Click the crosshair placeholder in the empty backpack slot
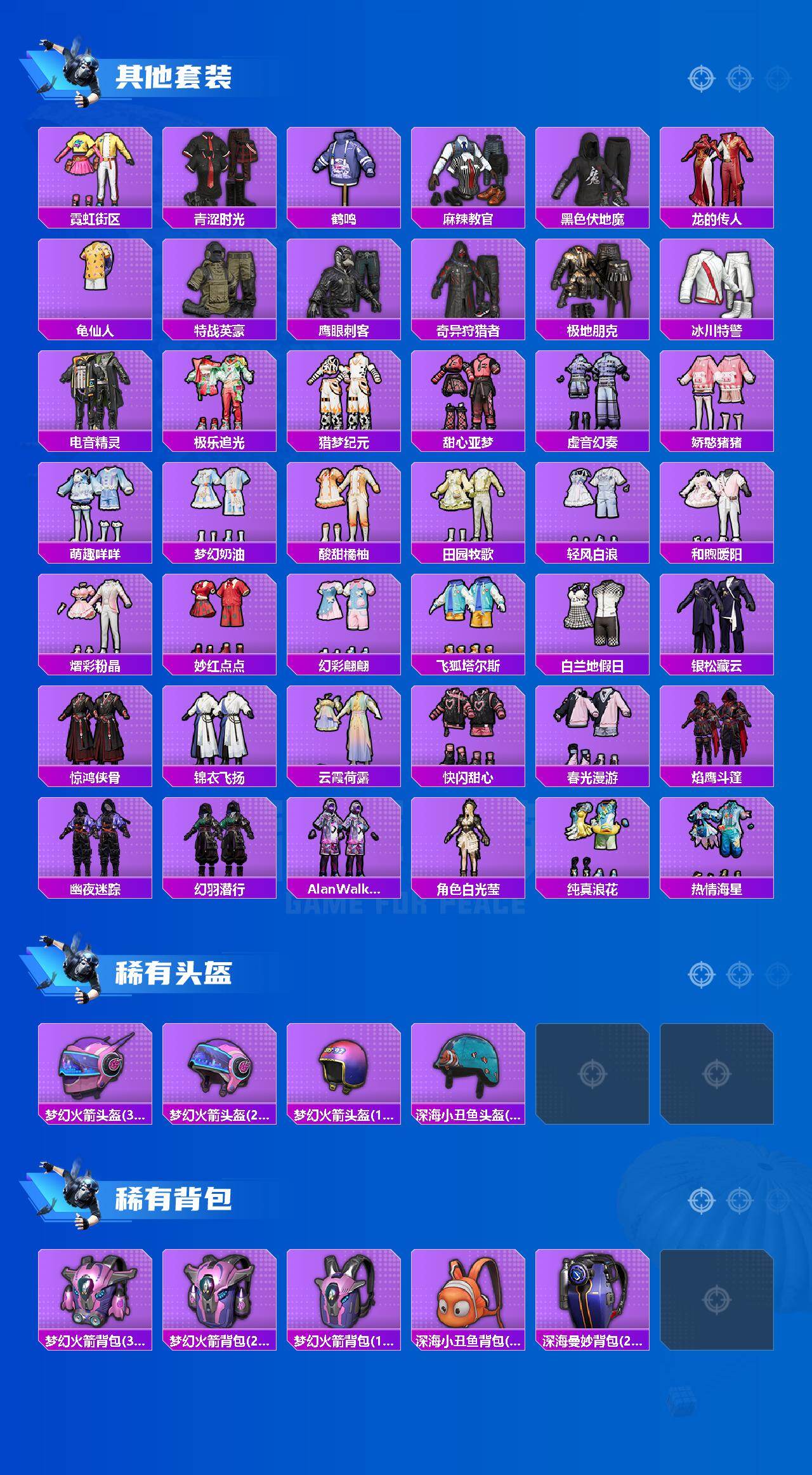The image size is (812, 1475). 717,1300
